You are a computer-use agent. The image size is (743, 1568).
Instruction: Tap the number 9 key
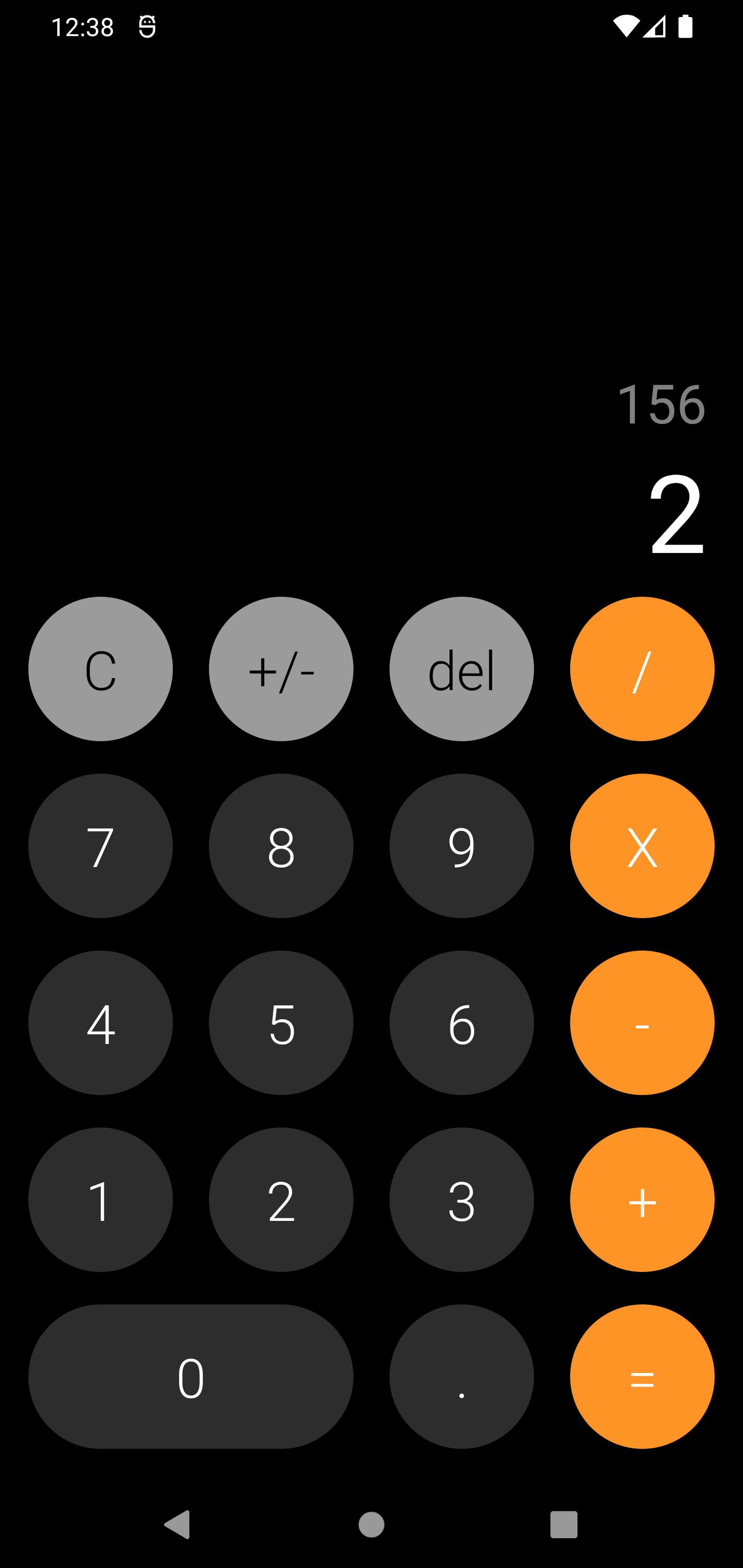coord(461,846)
